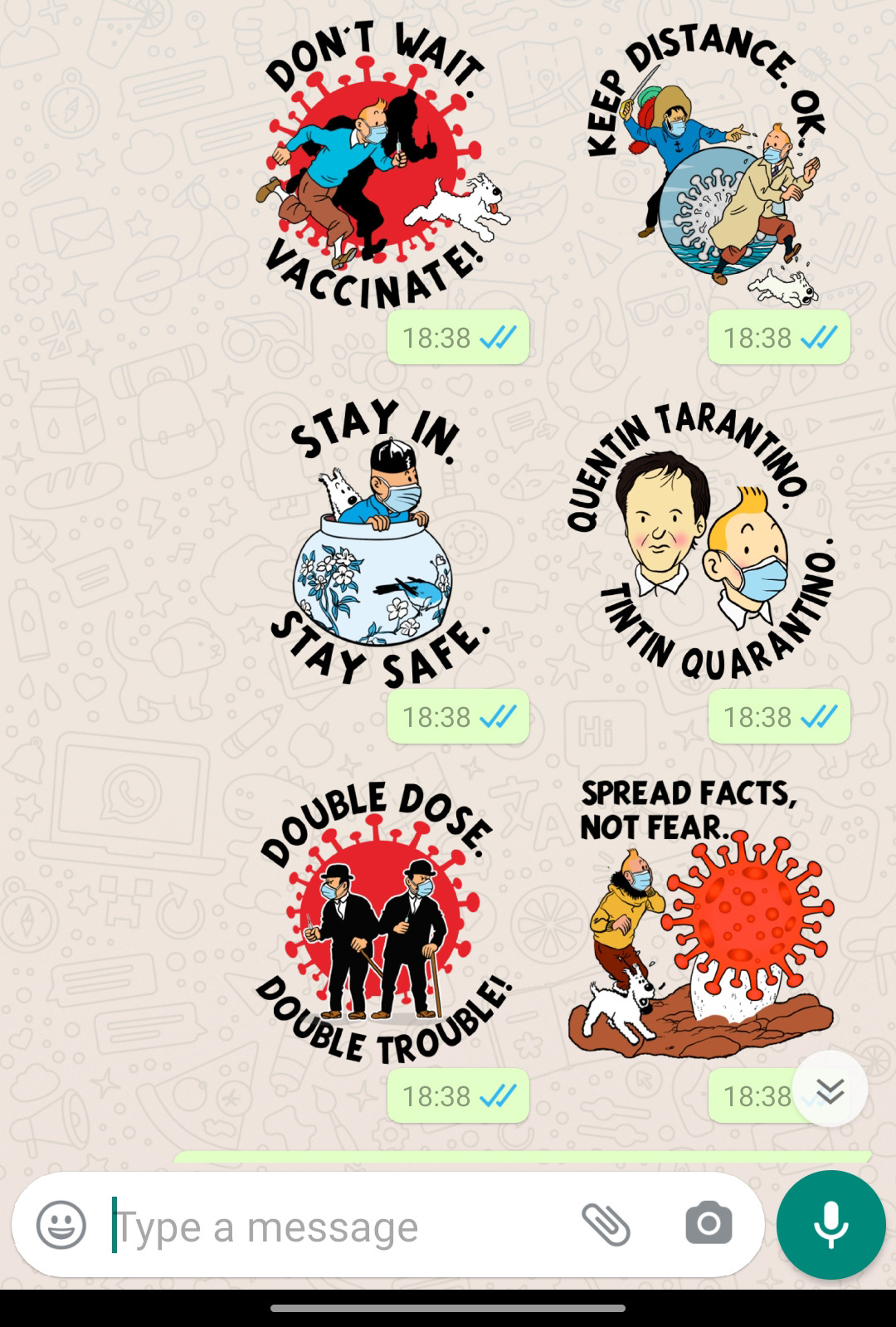Viewport: 896px width, 1327px height.
Task: Open the Don't Wait, Vaccinate sticker
Action: click(x=377, y=166)
